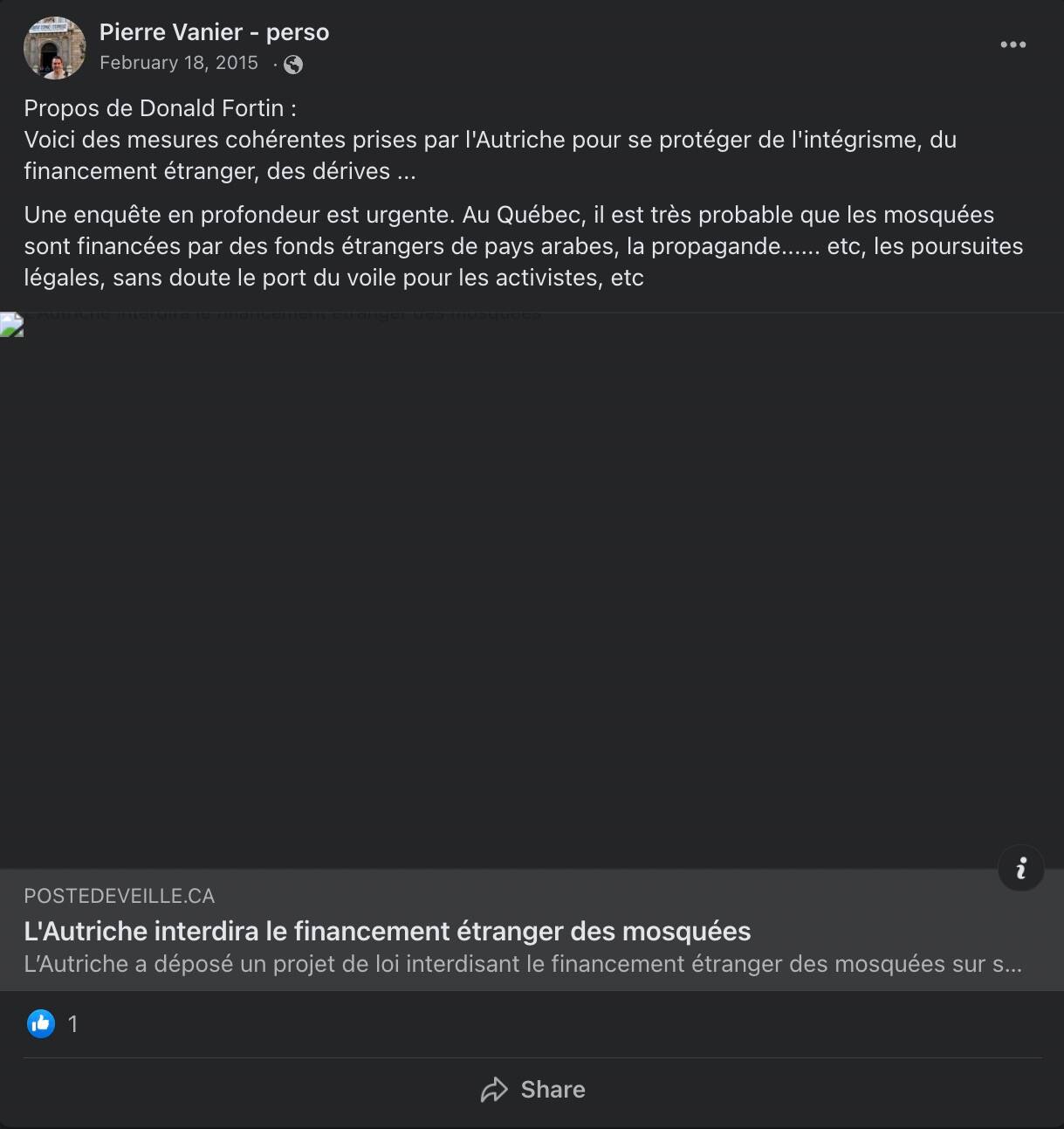Share this post
Image resolution: width=1064 pixels, height=1129 pixels.
[x=532, y=1090]
